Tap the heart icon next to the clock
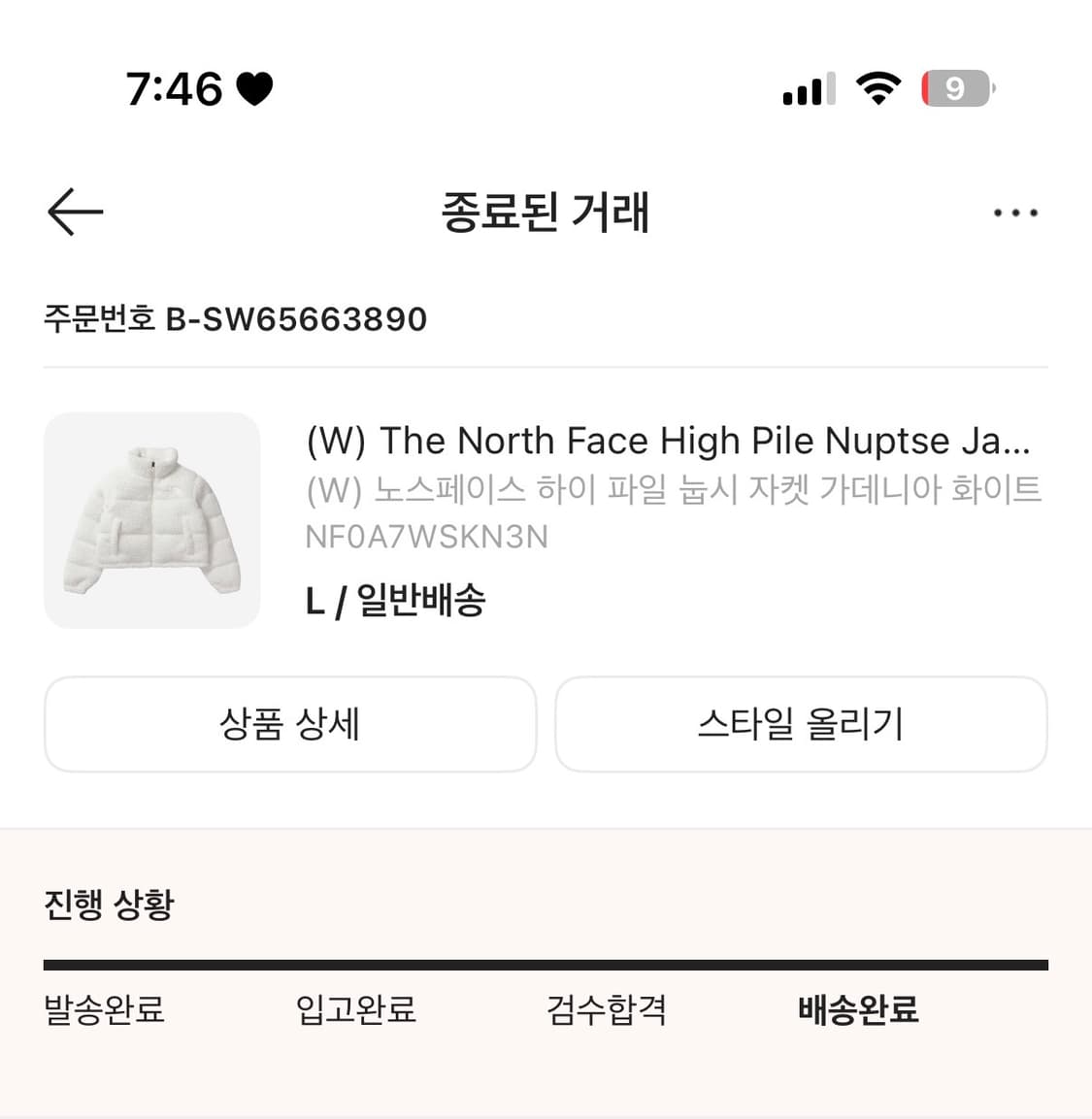Viewport: 1092px width, 1119px height. [x=254, y=87]
